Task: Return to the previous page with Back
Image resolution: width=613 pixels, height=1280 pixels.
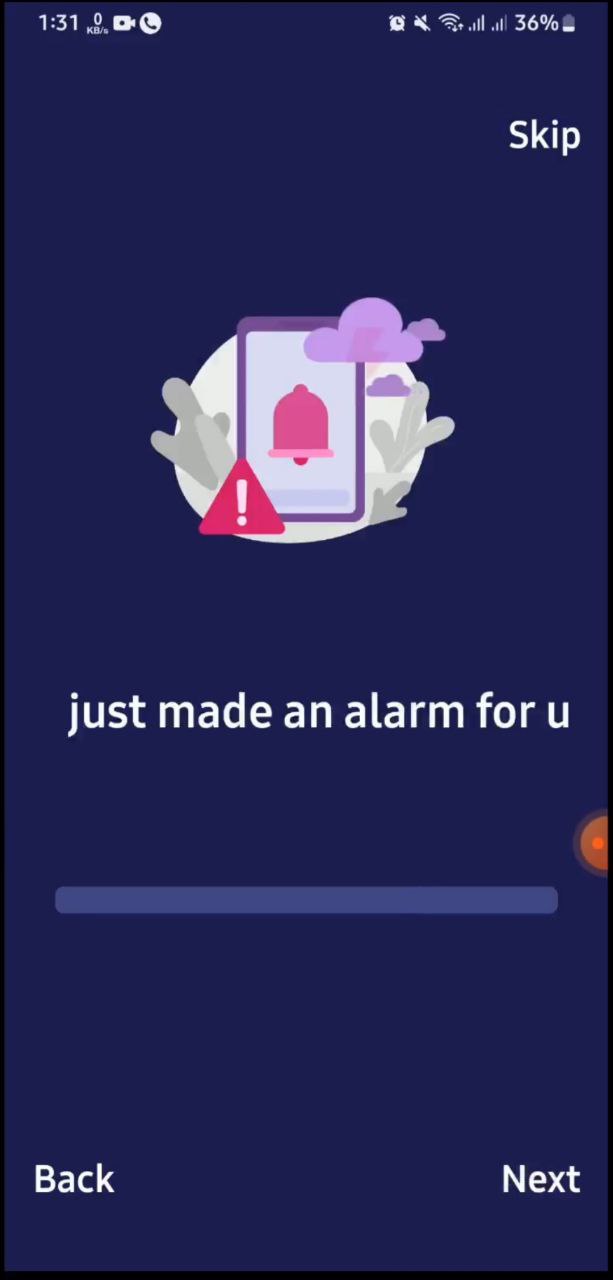Action: coord(74,1179)
